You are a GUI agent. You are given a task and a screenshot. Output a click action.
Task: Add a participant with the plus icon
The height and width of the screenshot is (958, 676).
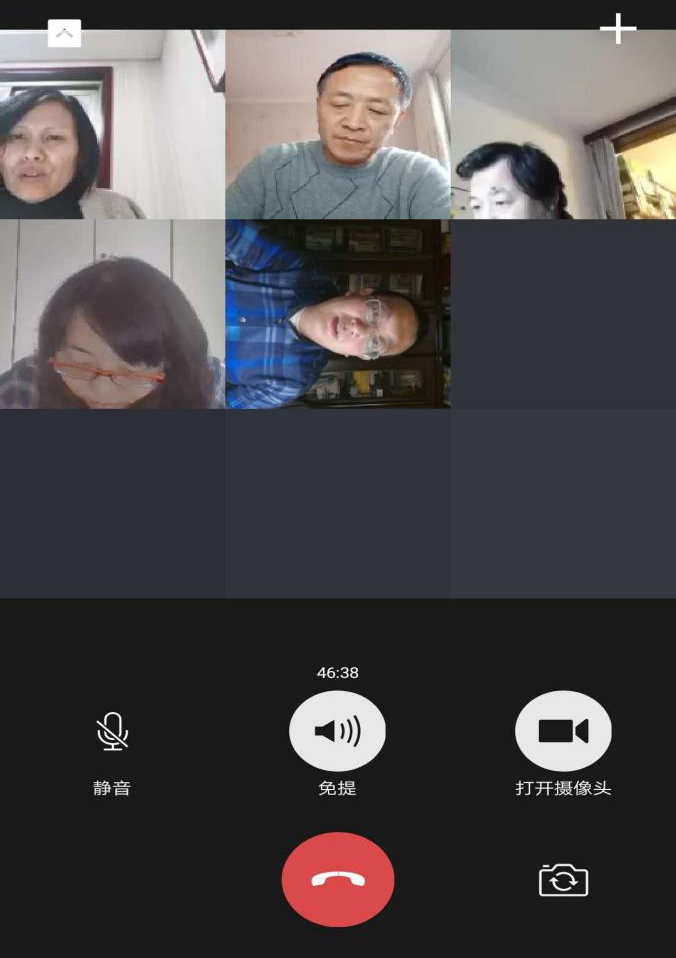pyautogui.click(x=618, y=28)
